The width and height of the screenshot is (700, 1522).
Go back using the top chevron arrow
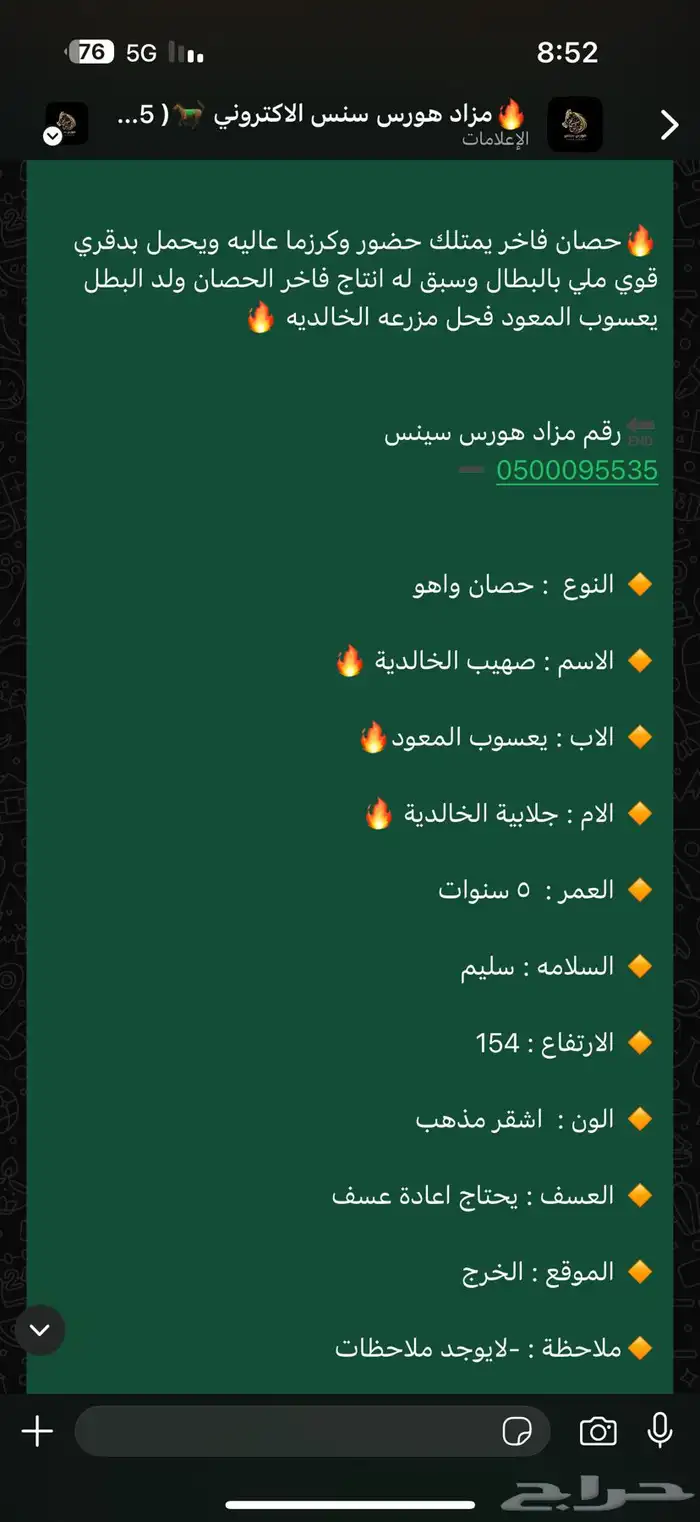(x=669, y=125)
